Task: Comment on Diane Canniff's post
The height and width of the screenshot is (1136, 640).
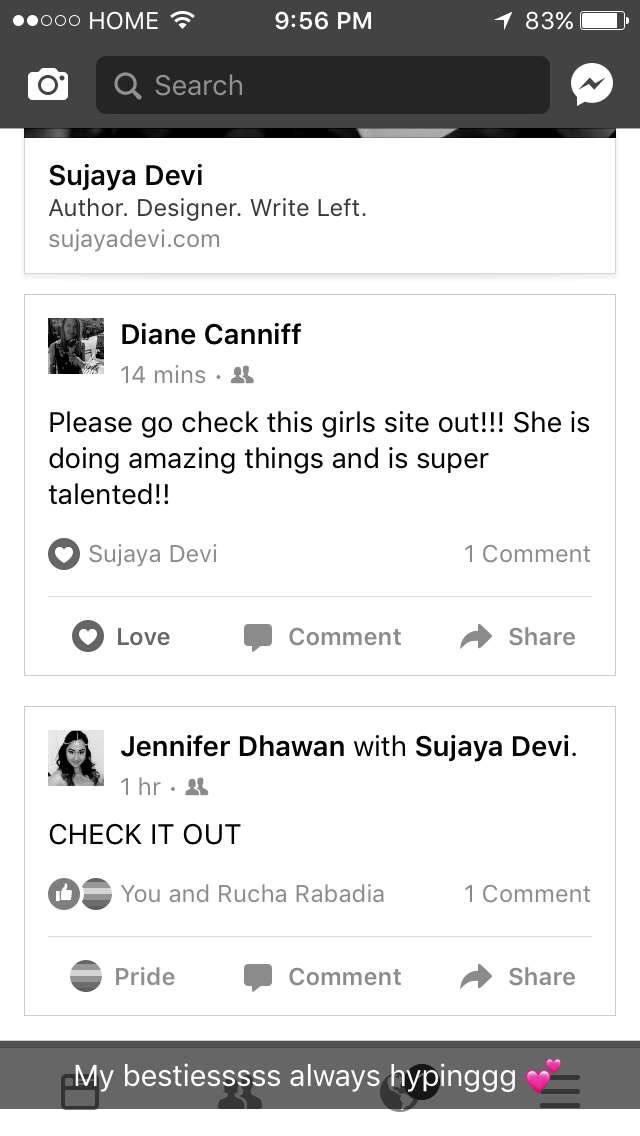Action: tap(323, 637)
